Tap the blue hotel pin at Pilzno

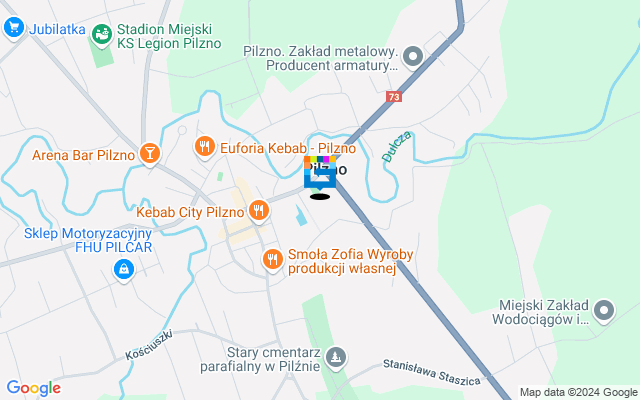click(320, 177)
